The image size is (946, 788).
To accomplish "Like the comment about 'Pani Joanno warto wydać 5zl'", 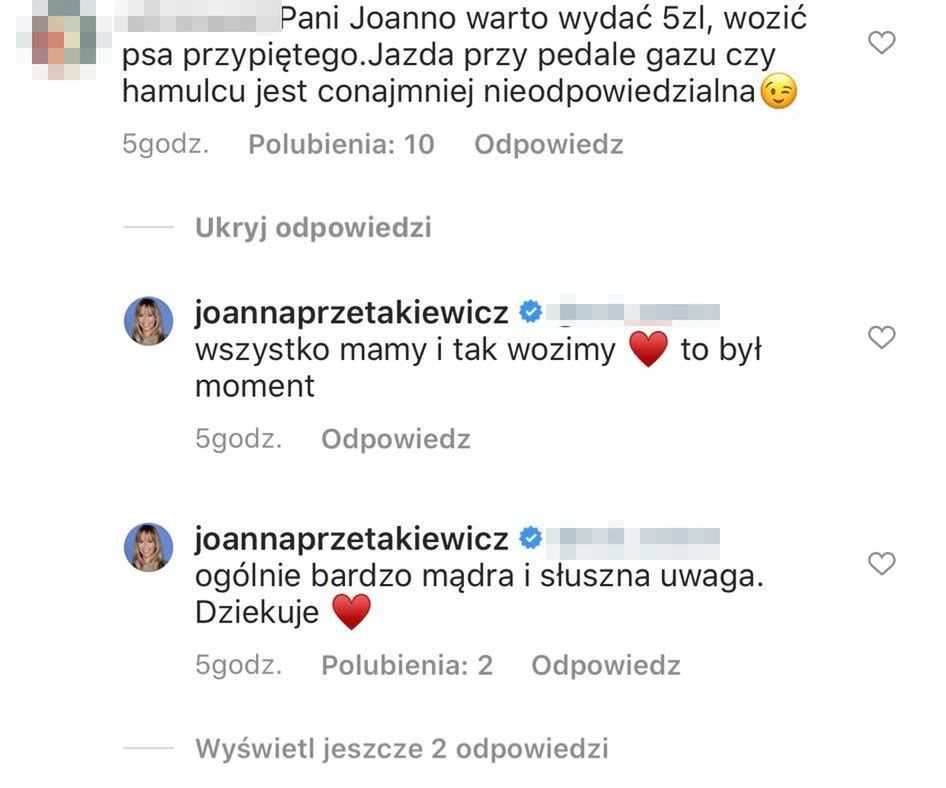I will pos(881,42).
